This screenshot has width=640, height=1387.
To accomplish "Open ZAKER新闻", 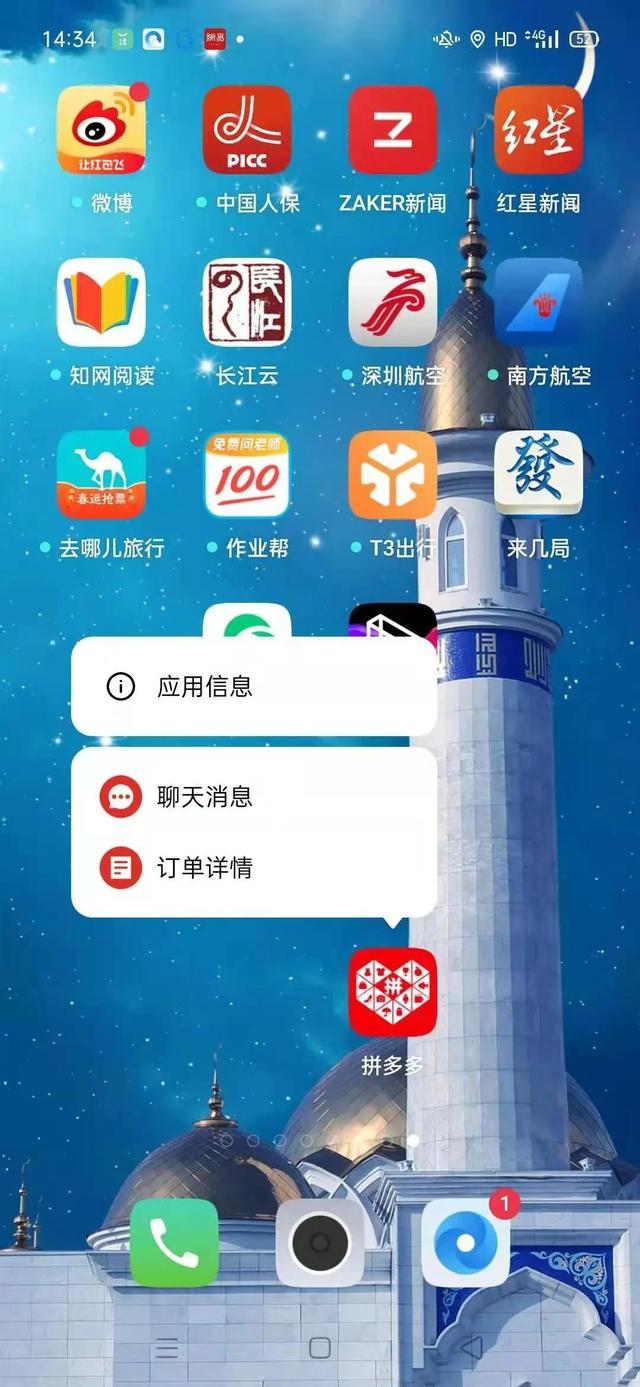I will pyautogui.click(x=393, y=130).
